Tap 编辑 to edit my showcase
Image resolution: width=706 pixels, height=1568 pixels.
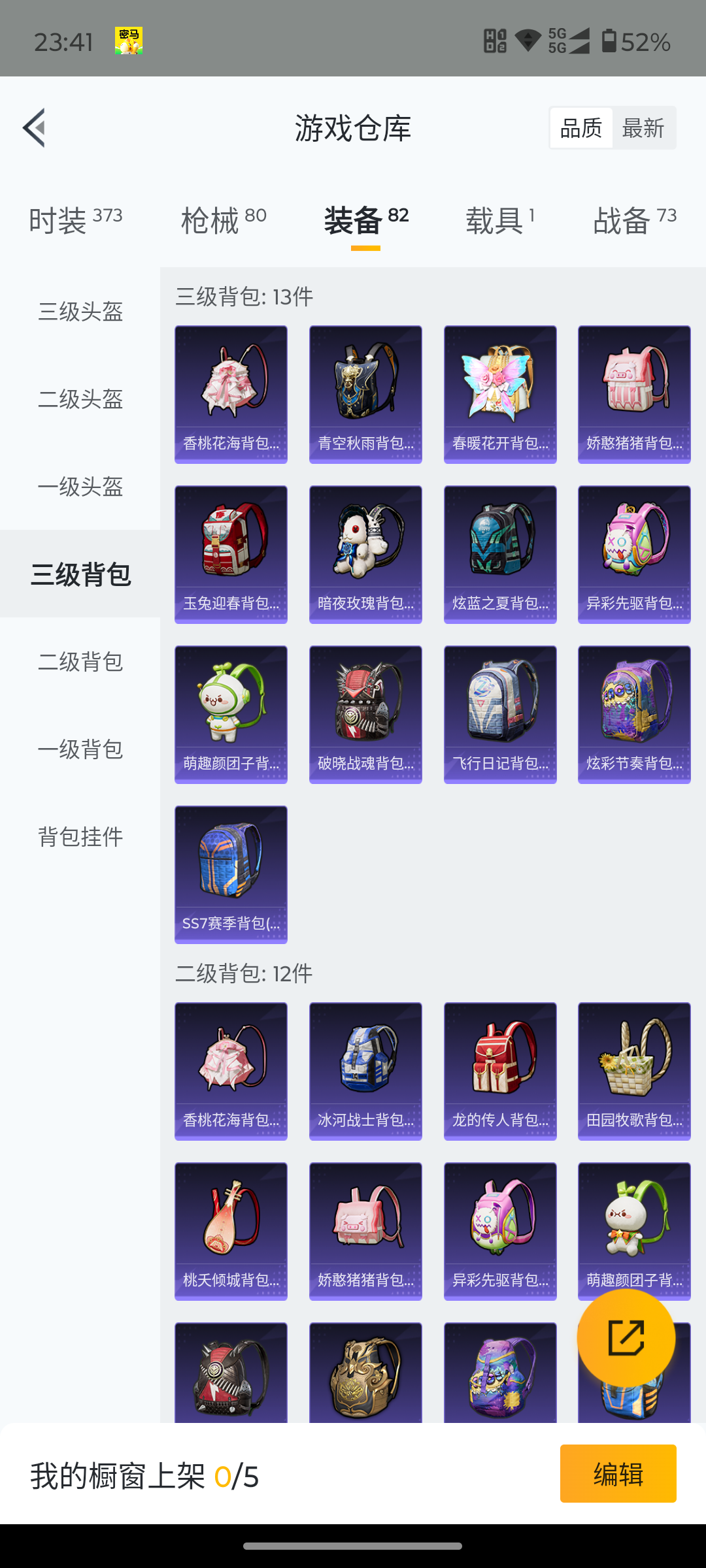[618, 1474]
